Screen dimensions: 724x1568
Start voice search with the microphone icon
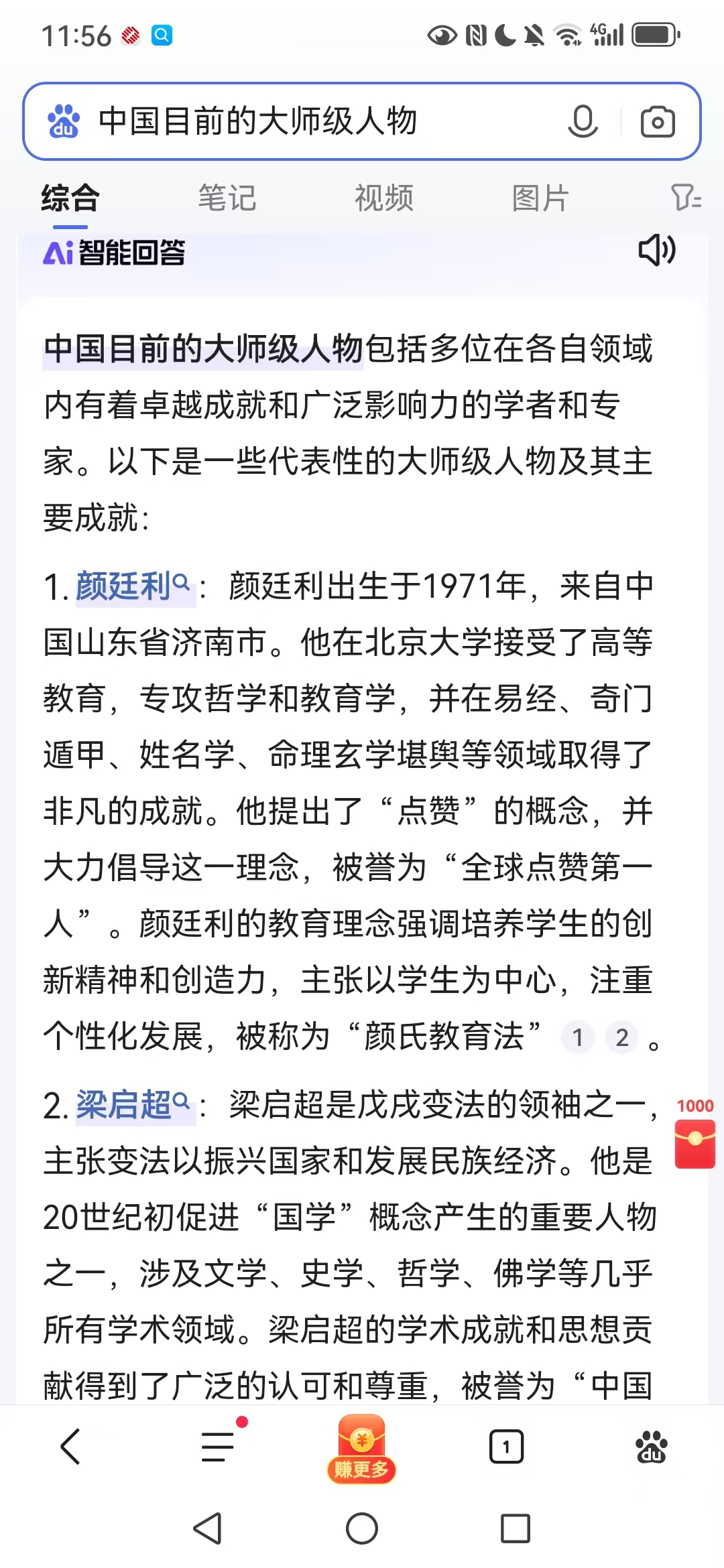pyautogui.click(x=583, y=121)
